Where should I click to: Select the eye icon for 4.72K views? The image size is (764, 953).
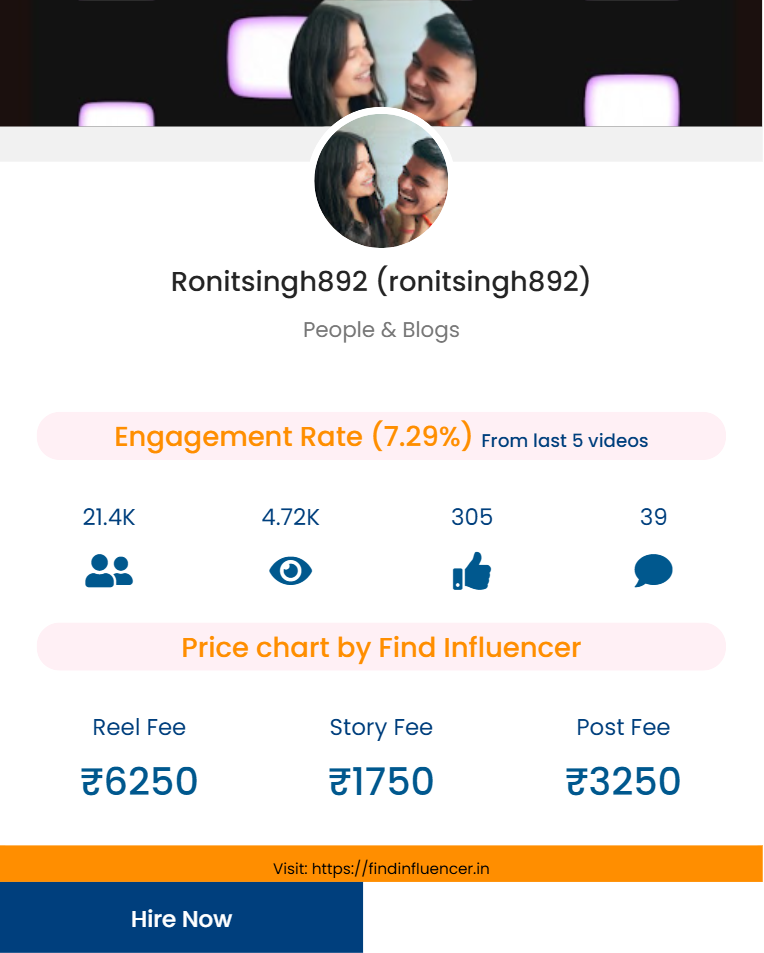(290, 570)
